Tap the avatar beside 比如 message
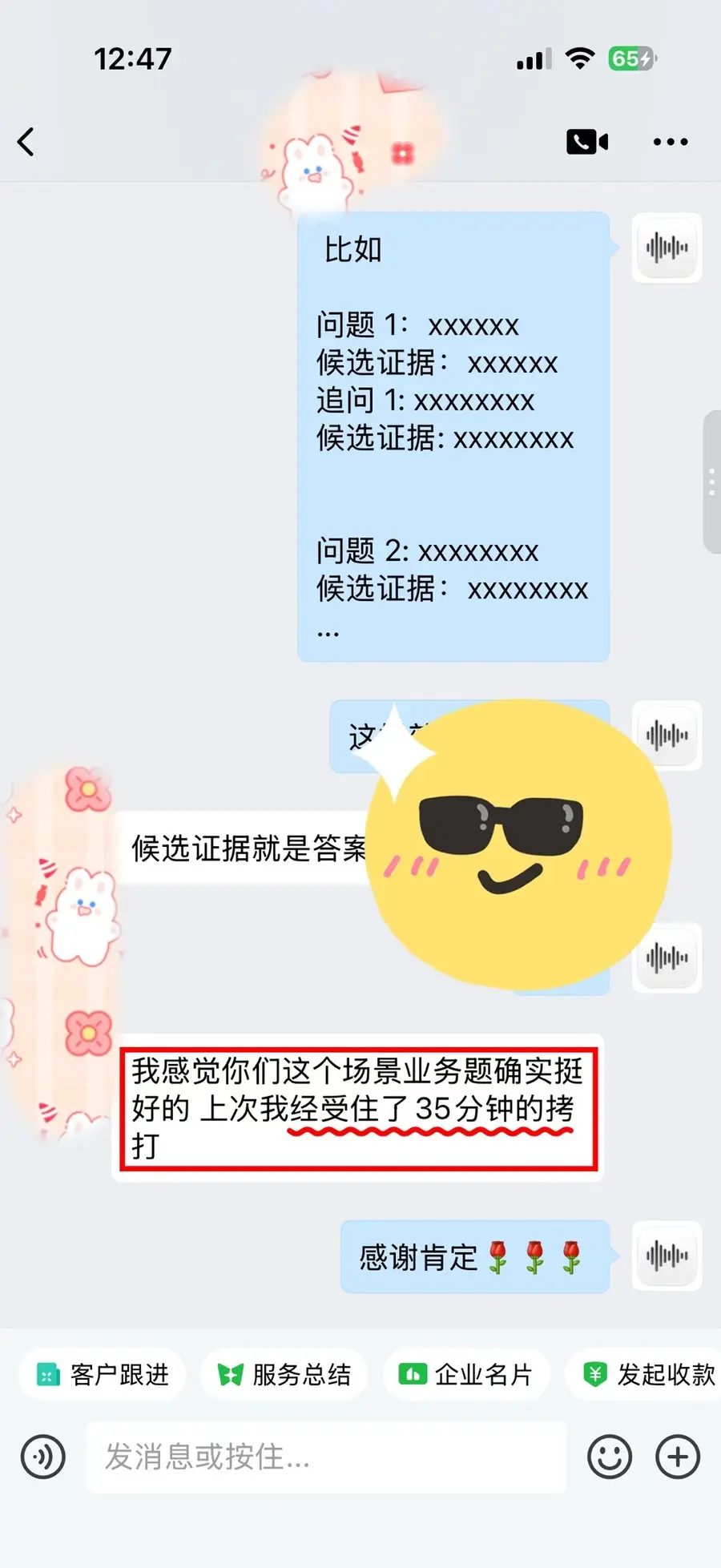Screen dimensions: 721x1568 click(x=667, y=248)
